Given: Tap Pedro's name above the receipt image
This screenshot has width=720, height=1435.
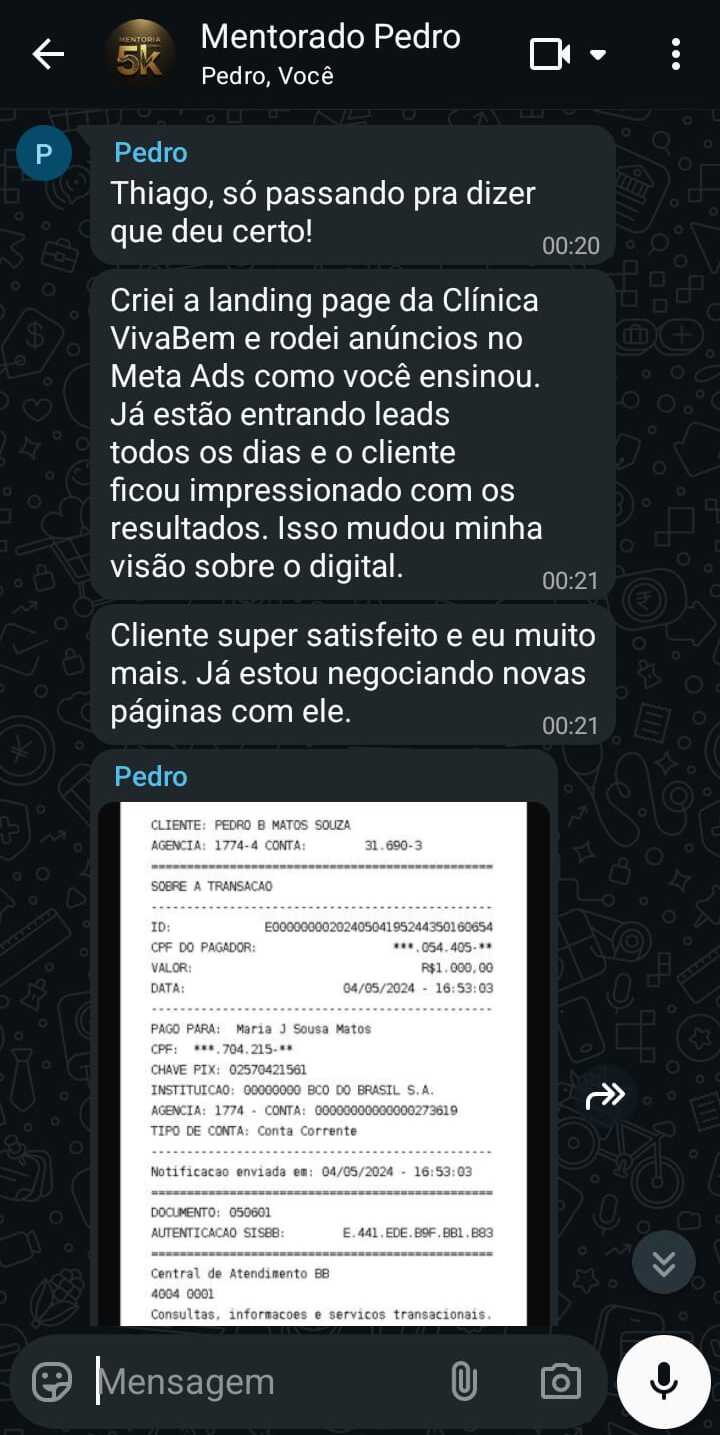Looking at the screenshot, I should pos(150,776).
